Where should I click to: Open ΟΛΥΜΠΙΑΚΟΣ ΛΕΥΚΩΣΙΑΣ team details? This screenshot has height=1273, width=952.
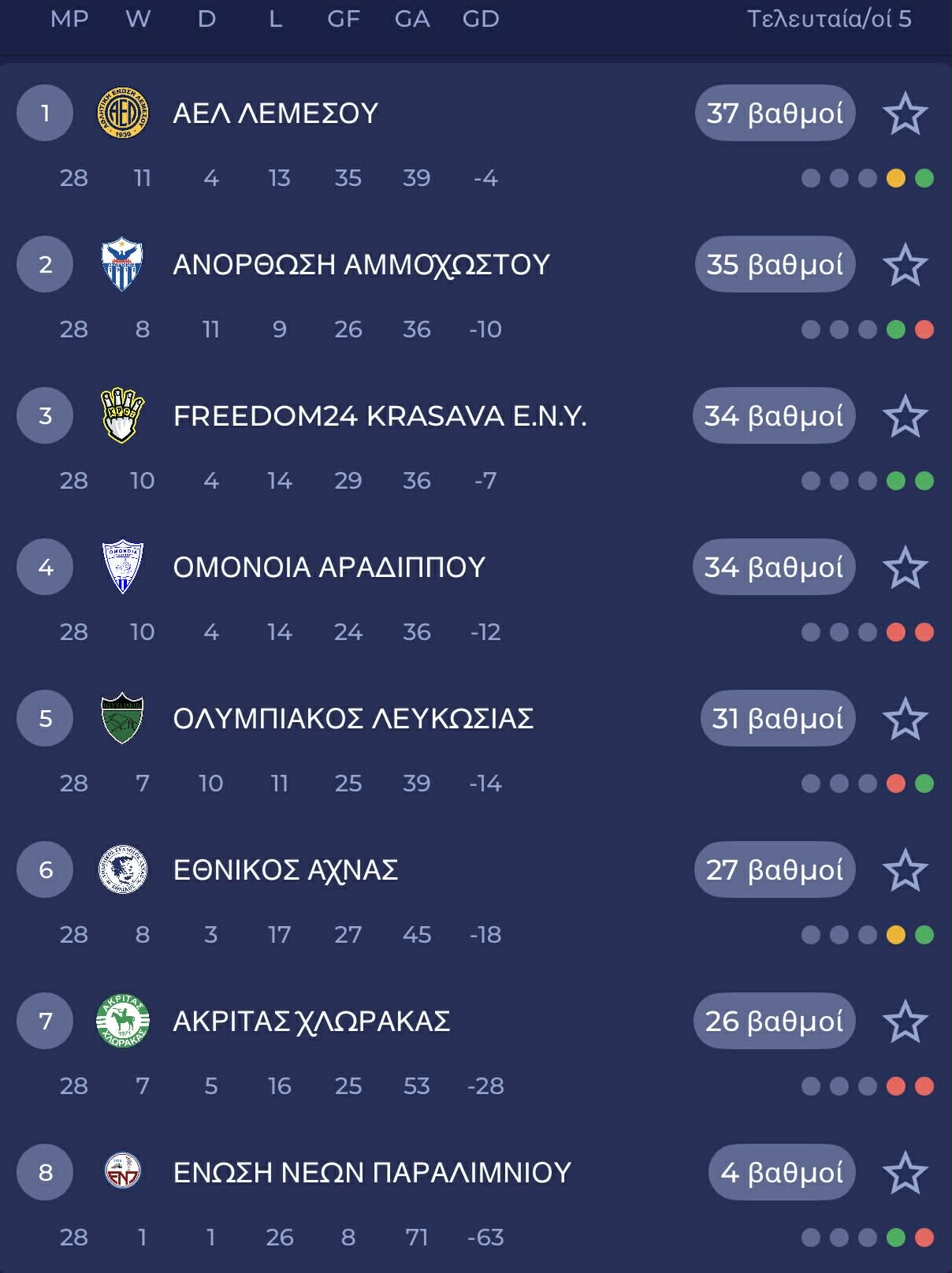coord(353,719)
